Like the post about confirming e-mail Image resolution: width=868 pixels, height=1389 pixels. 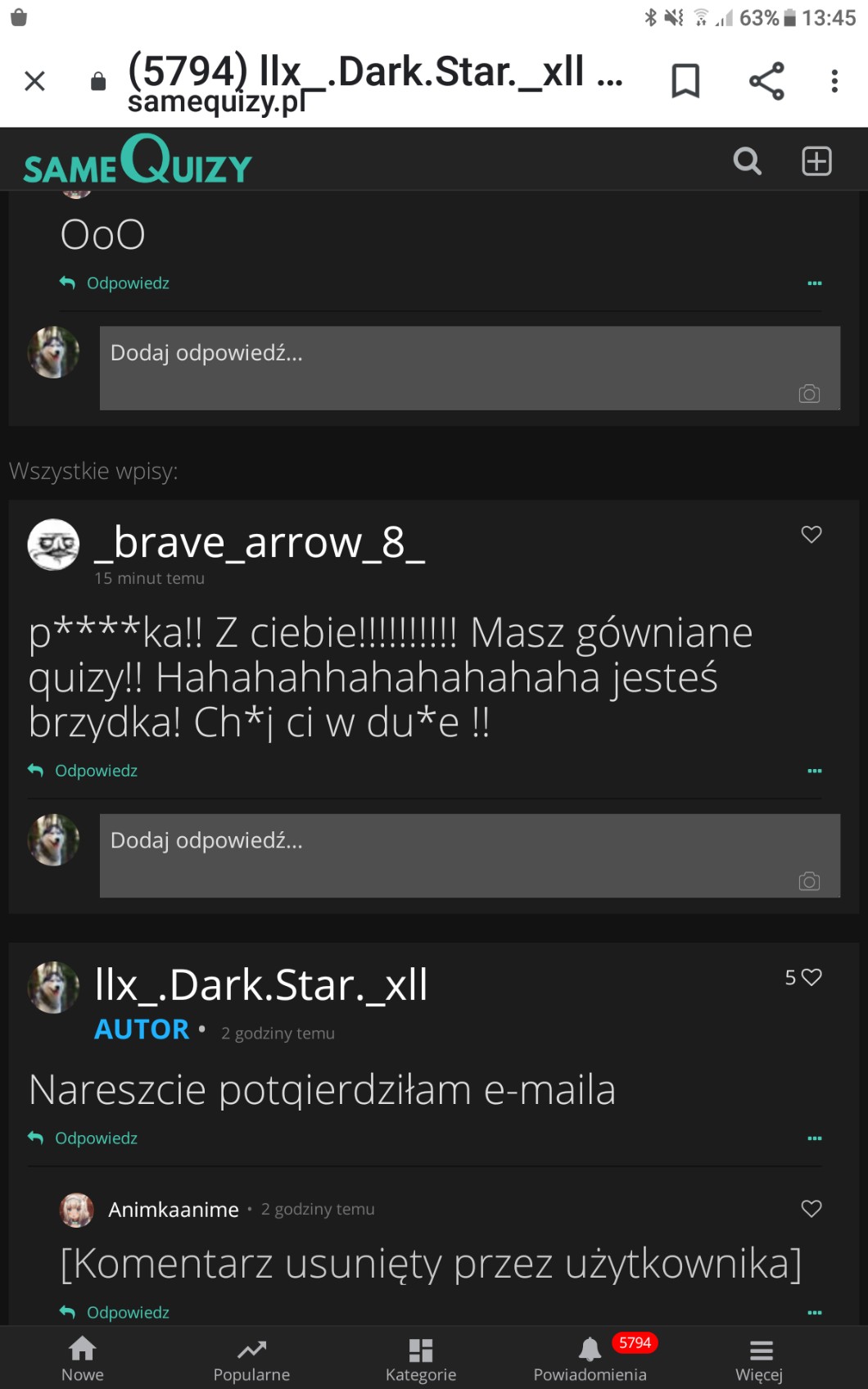click(x=811, y=977)
